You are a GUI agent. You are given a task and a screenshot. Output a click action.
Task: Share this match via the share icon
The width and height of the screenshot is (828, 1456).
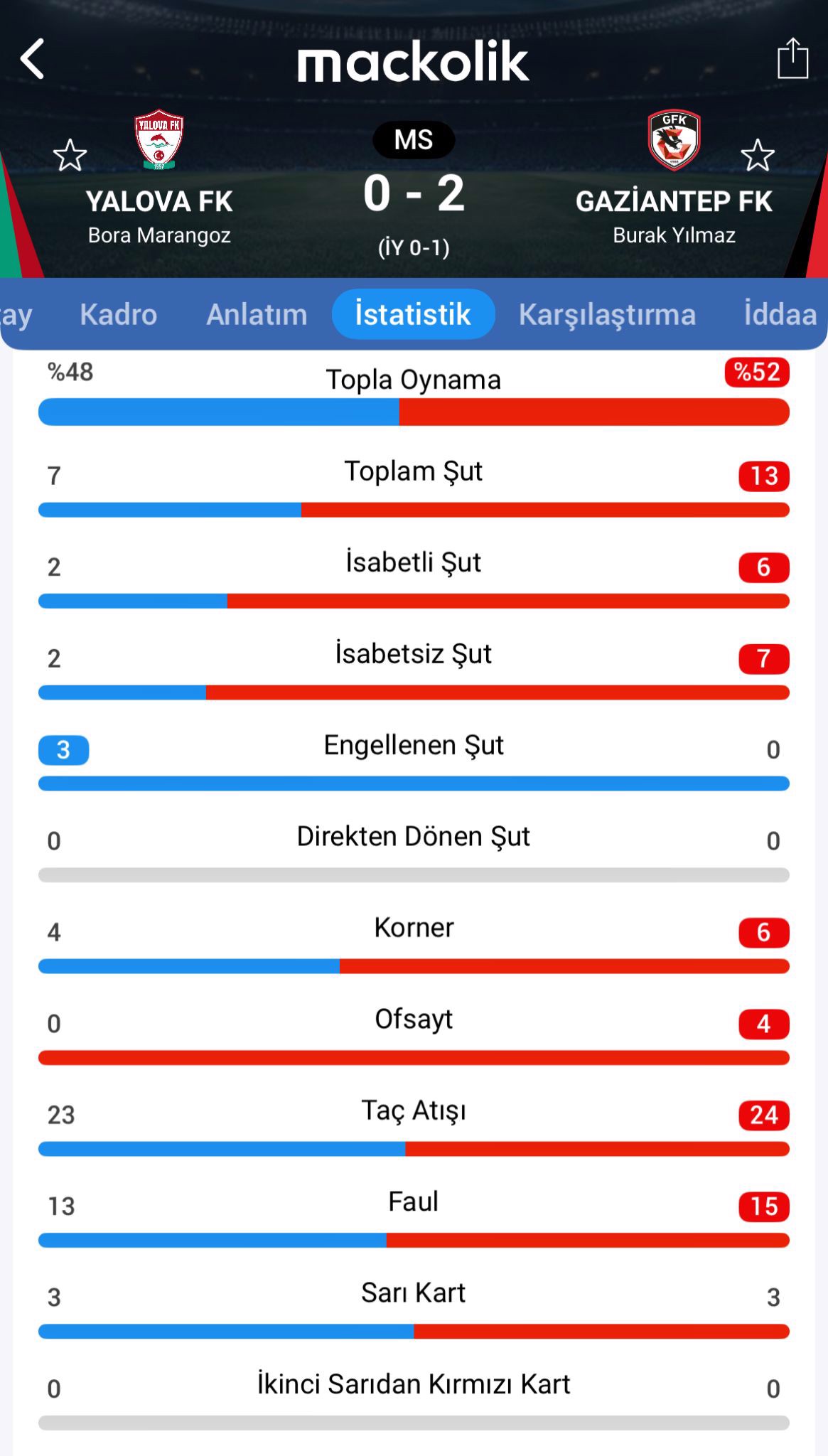(792, 59)
